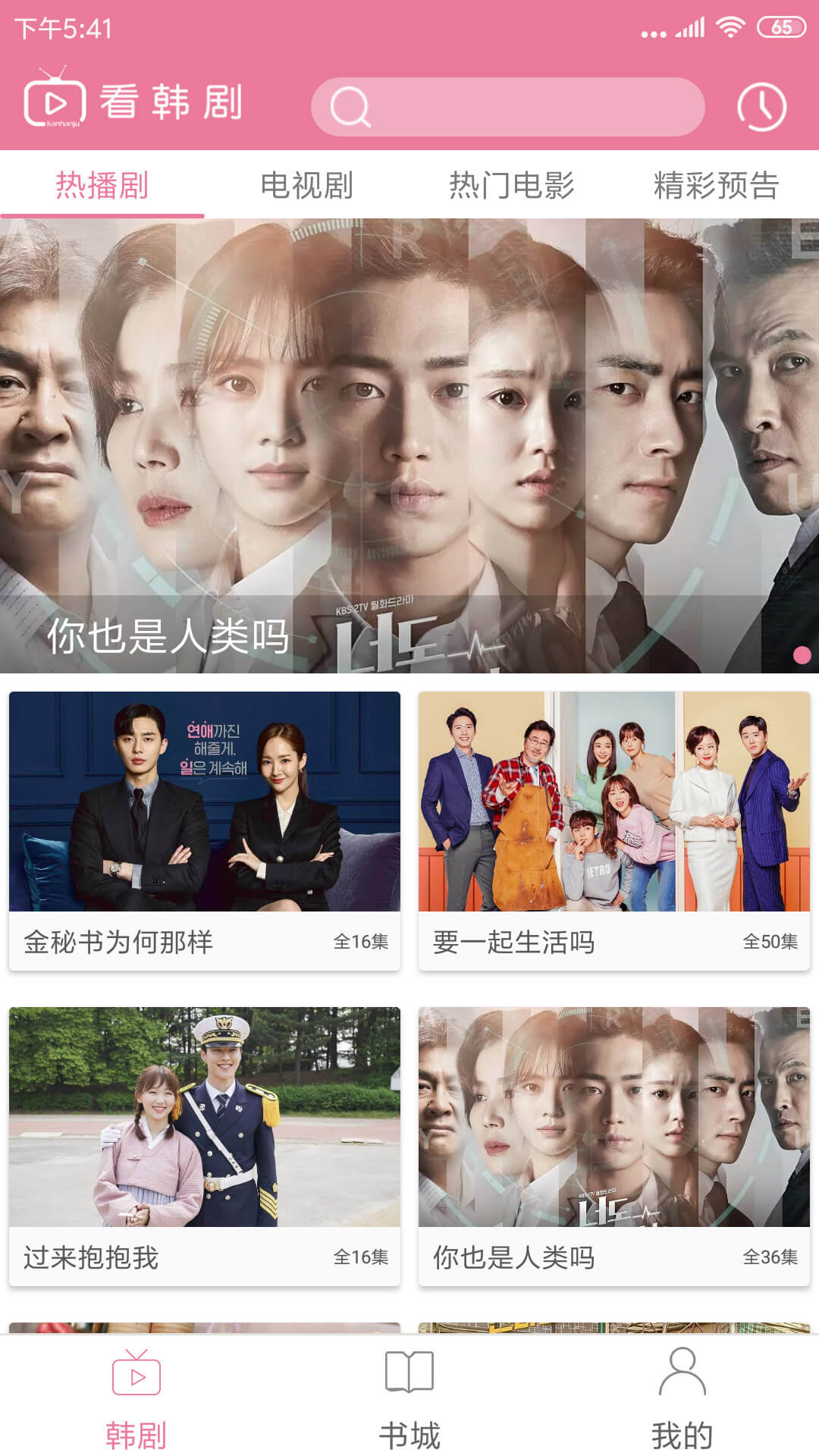Switch to the 热门电影 tab
819x1456 pixels.
tap(512, 185)
